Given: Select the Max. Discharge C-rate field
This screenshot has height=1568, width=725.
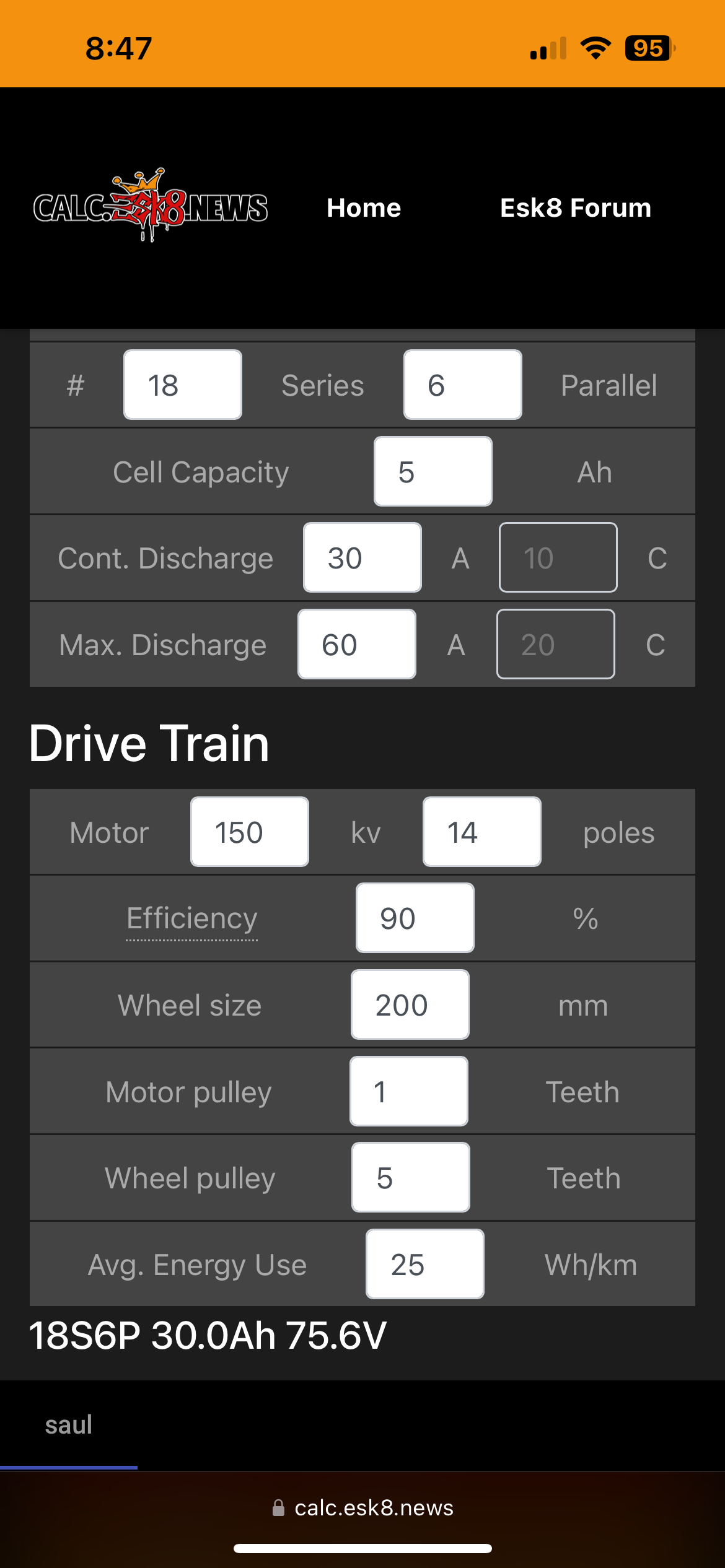Looking at the screenshot, I should [x=555, y=645].
